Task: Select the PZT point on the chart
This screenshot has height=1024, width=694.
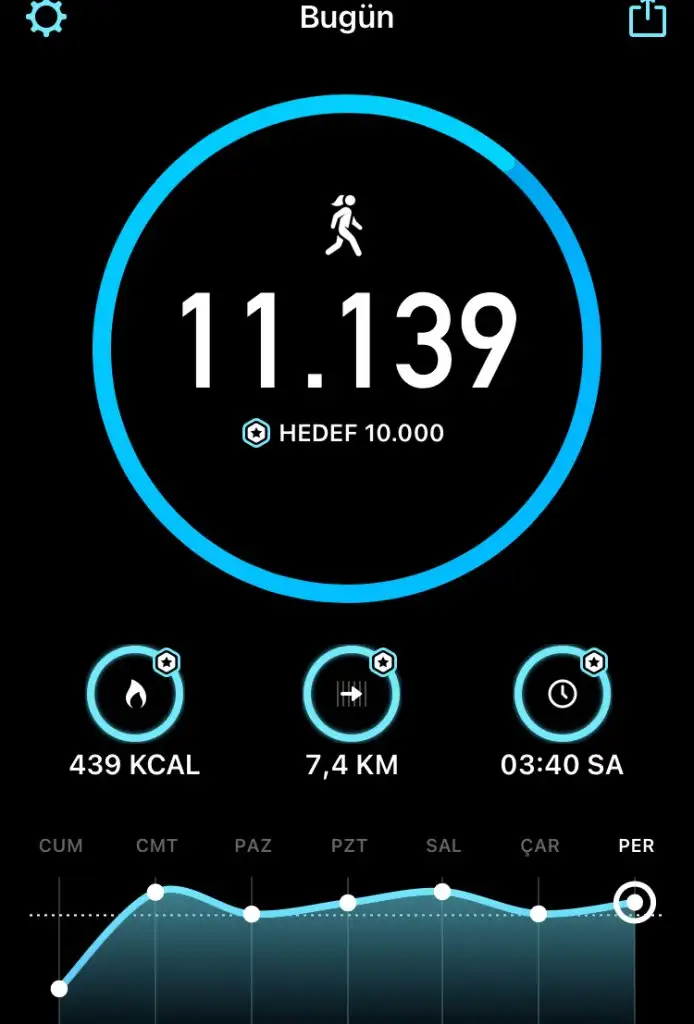Action: click(x=348, y=903)
